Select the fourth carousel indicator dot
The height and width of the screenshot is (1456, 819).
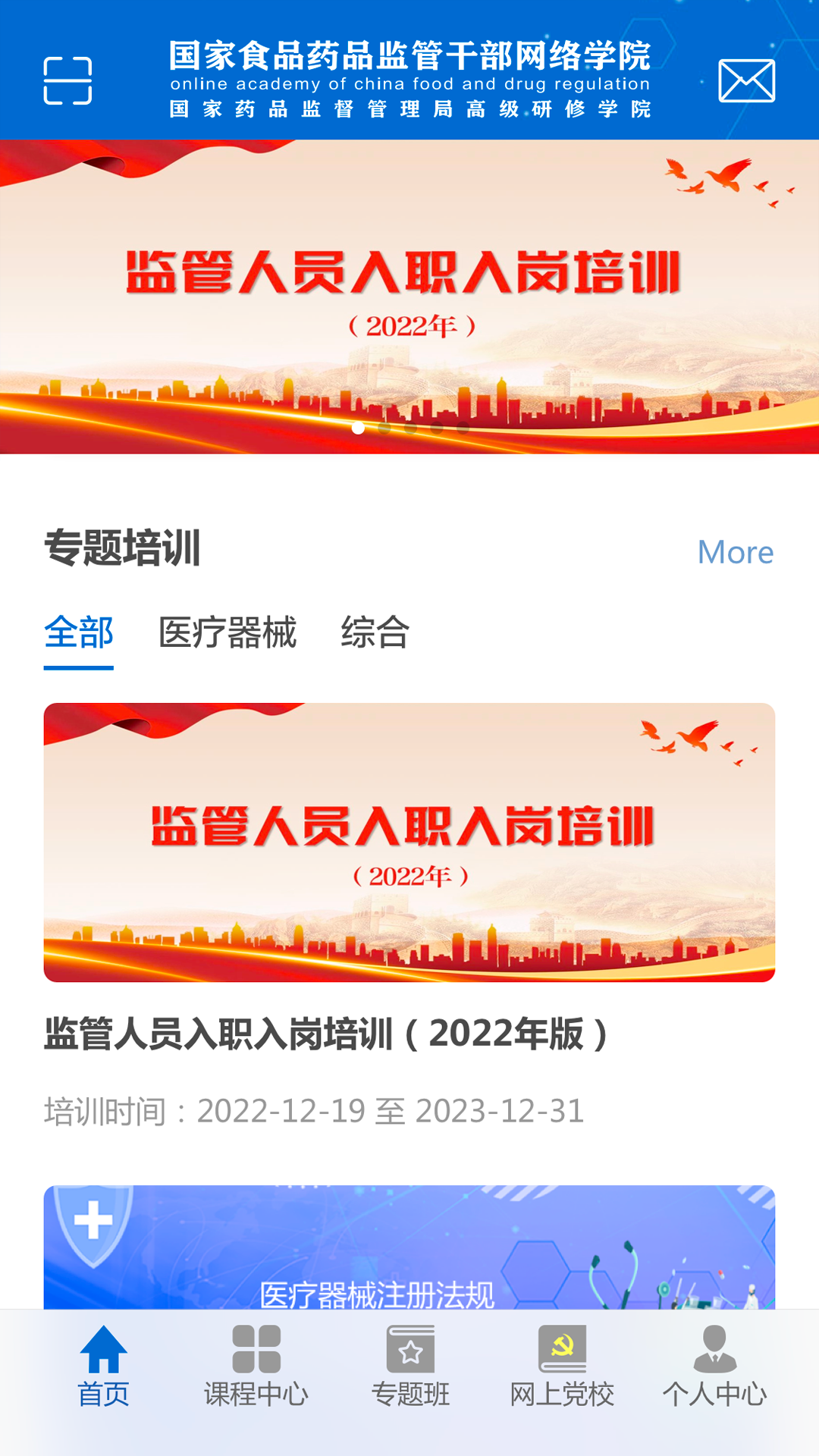coord(435,429)
